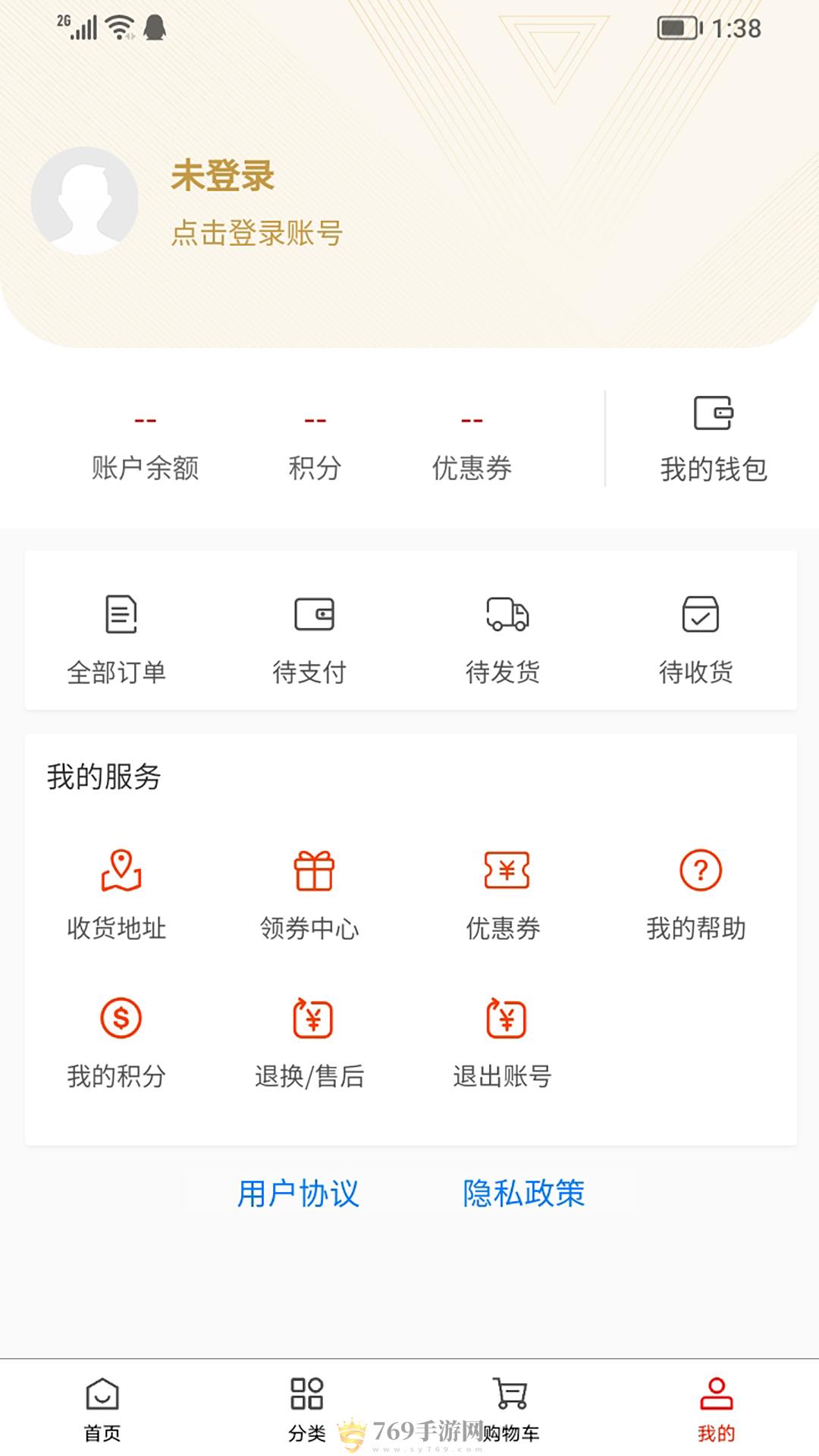819x1456 pixels.
Task: Manage 收货地址 shipping addresses
Action: [116, 896]
